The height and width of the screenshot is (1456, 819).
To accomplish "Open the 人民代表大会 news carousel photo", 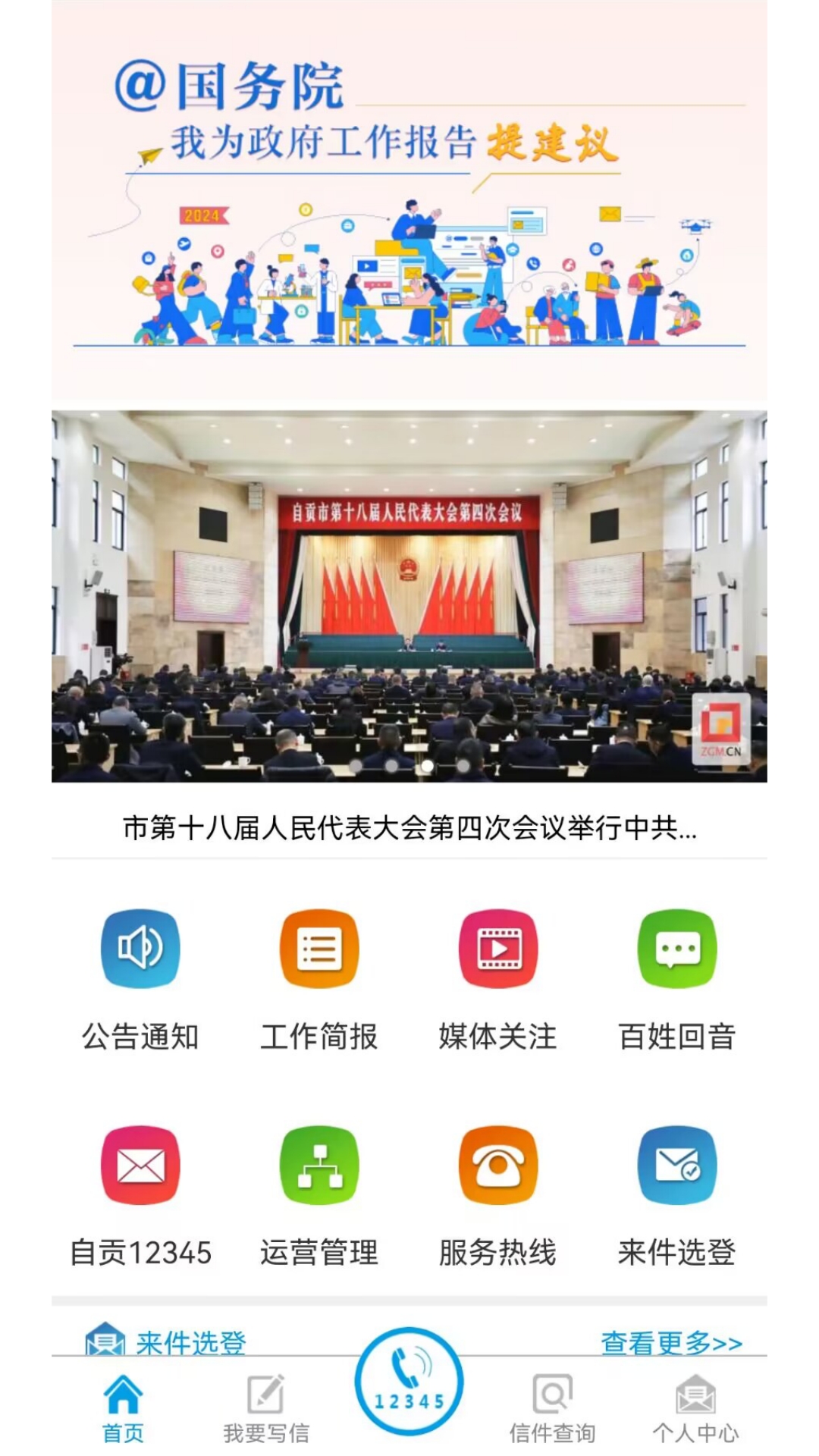I will [x=409, y=596].
